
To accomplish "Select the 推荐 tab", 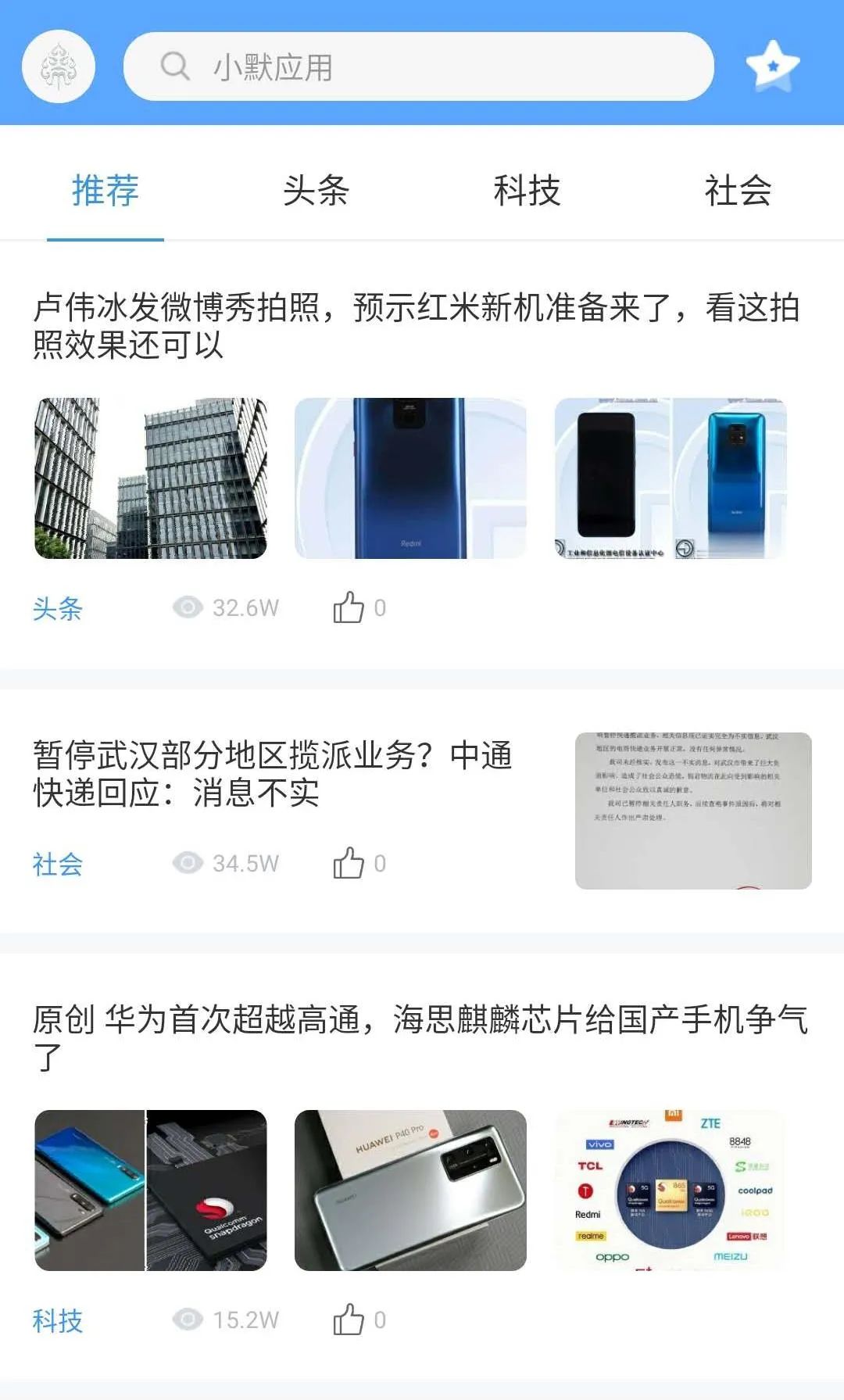I will (105, 191).
